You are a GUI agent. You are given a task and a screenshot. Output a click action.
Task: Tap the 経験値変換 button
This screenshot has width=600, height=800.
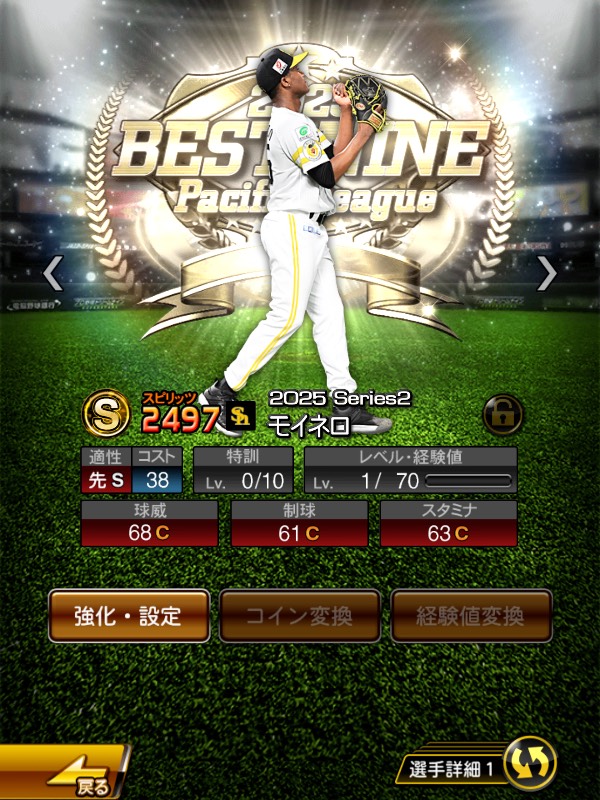pos(471,615)
